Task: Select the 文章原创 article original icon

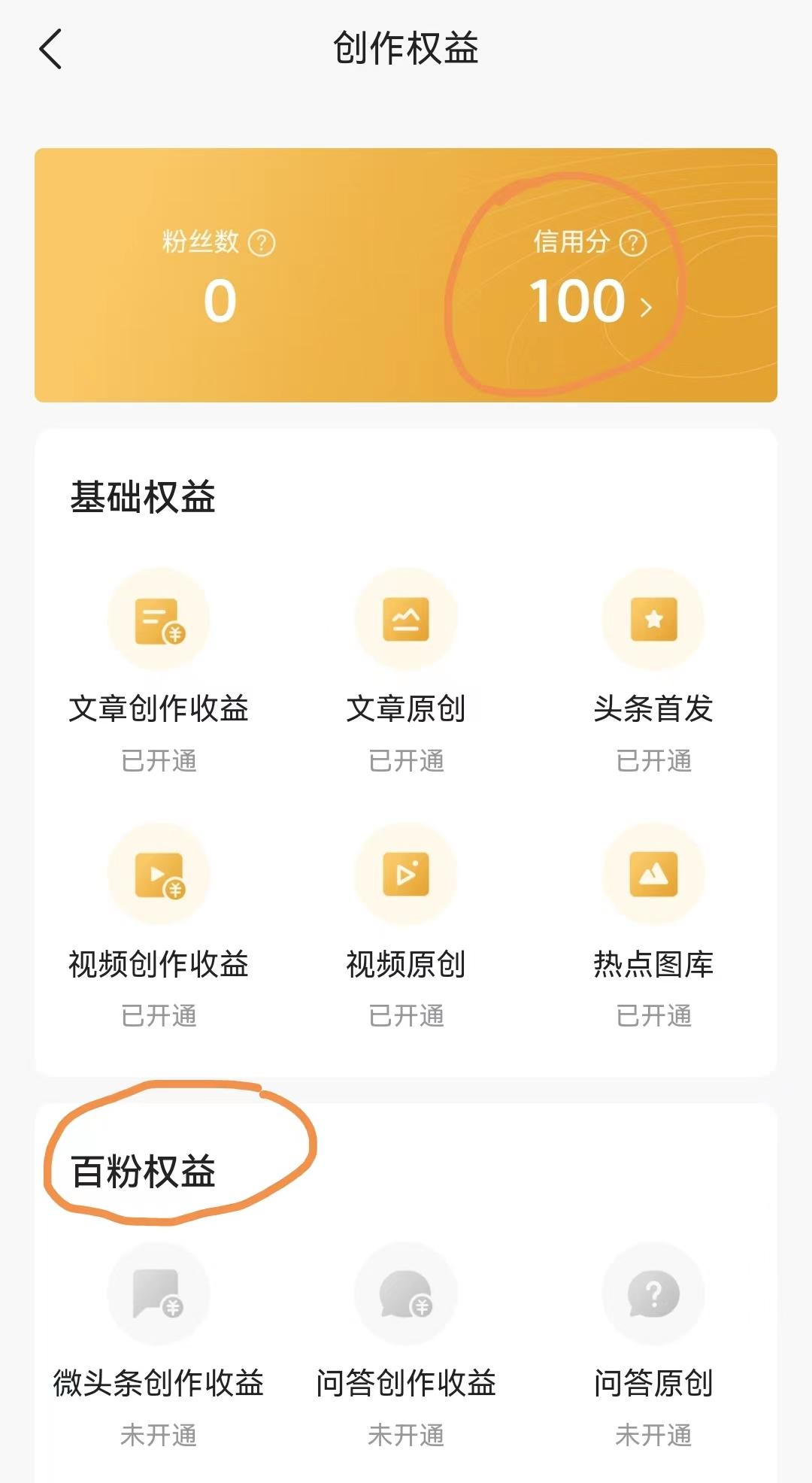Action: 406,618
